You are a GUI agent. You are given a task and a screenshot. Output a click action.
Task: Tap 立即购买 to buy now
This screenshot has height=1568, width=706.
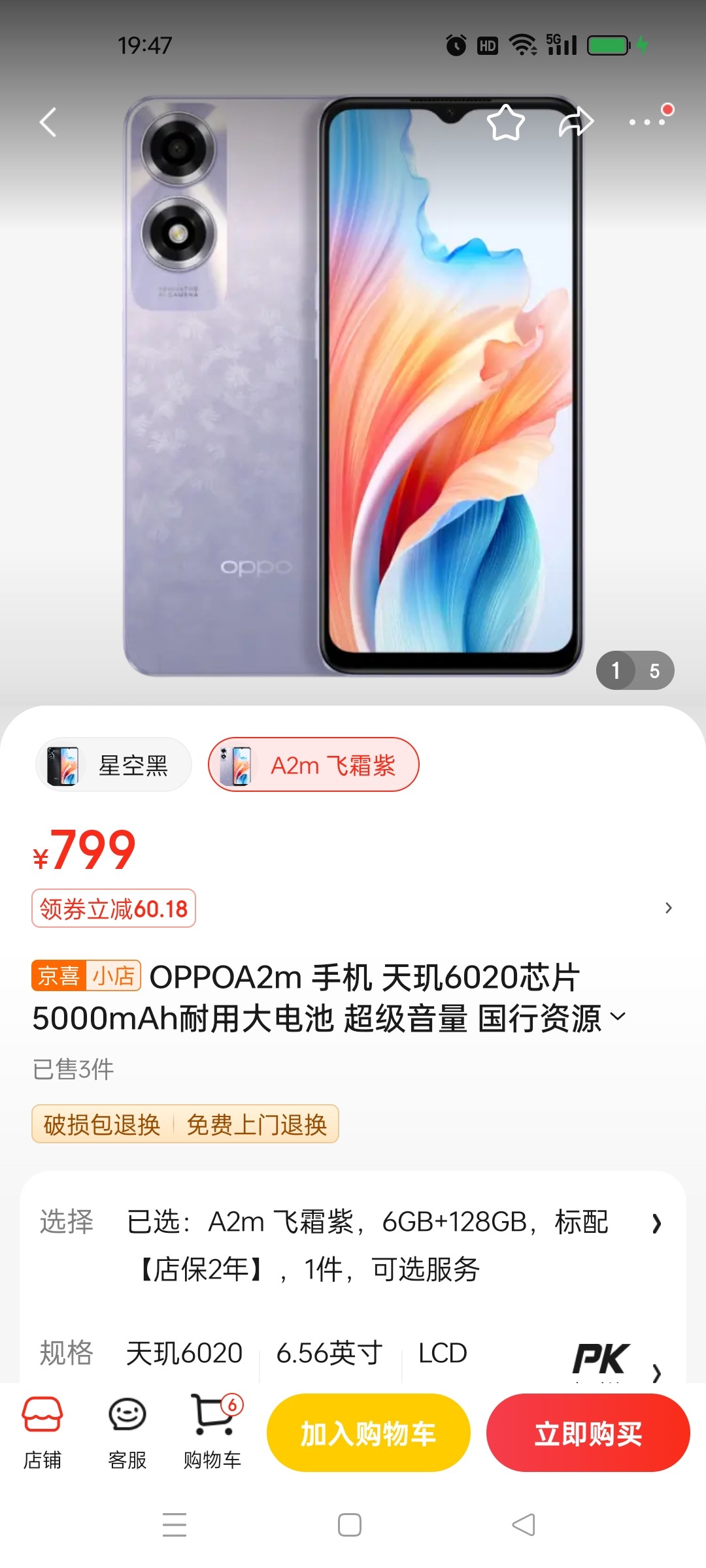588,1432
